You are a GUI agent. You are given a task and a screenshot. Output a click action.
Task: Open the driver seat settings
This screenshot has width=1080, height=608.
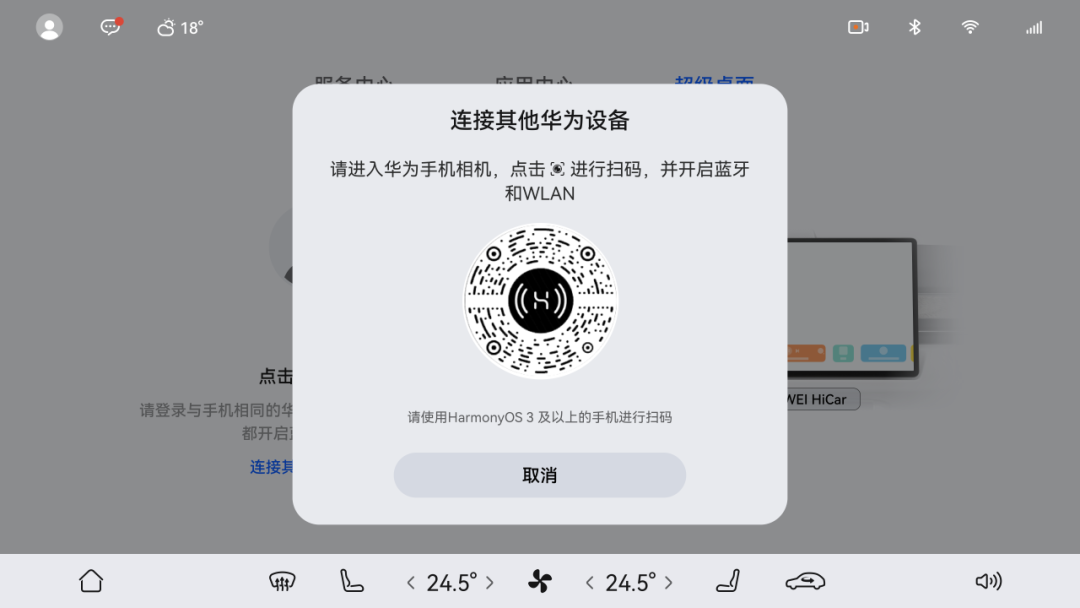click(351, 581)
